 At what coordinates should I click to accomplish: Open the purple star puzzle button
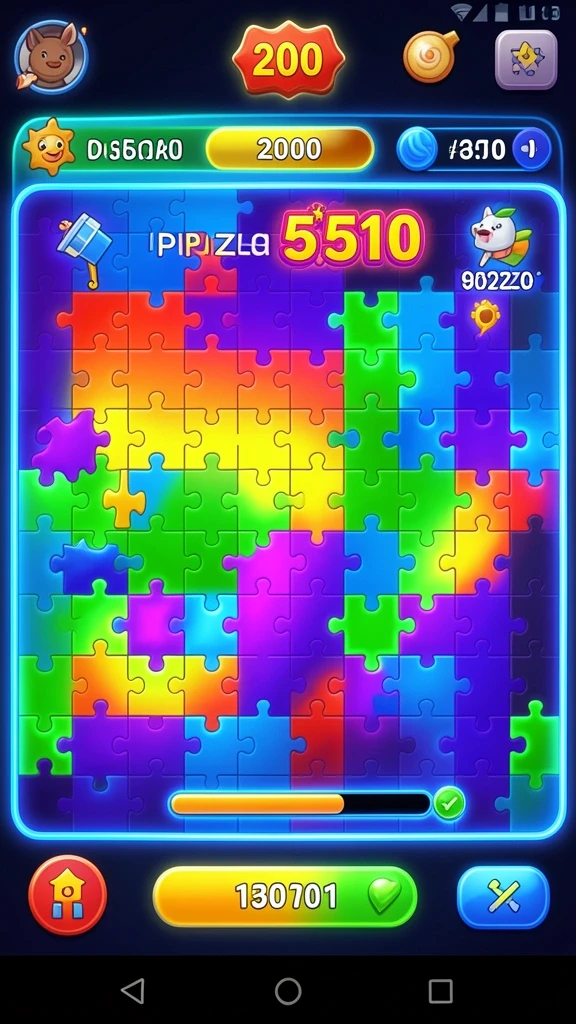coord(526,59)
